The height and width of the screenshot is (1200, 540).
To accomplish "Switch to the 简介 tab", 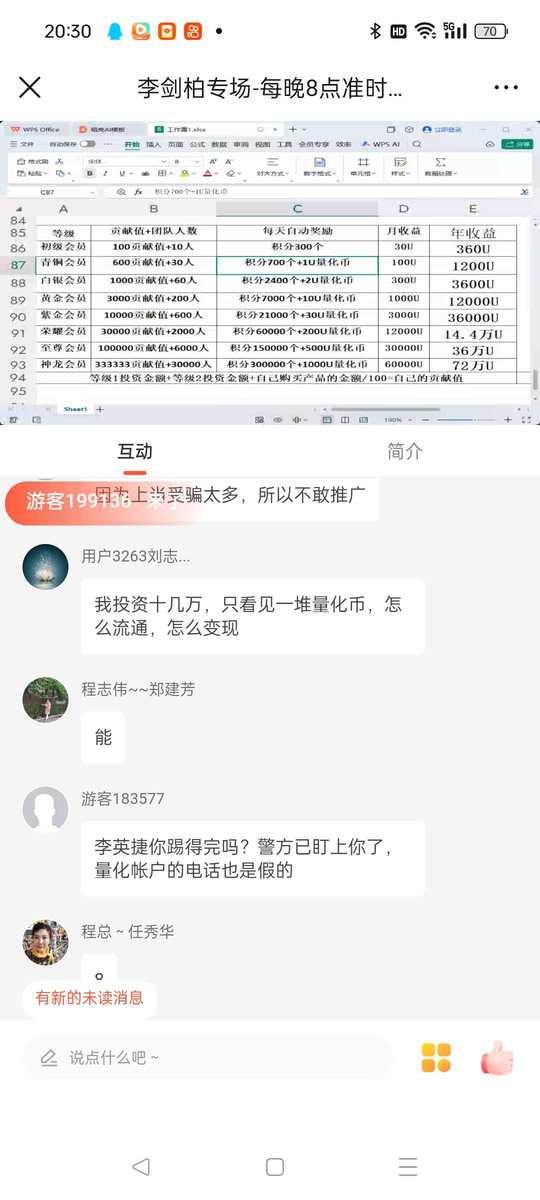I will tap(405, 451).
